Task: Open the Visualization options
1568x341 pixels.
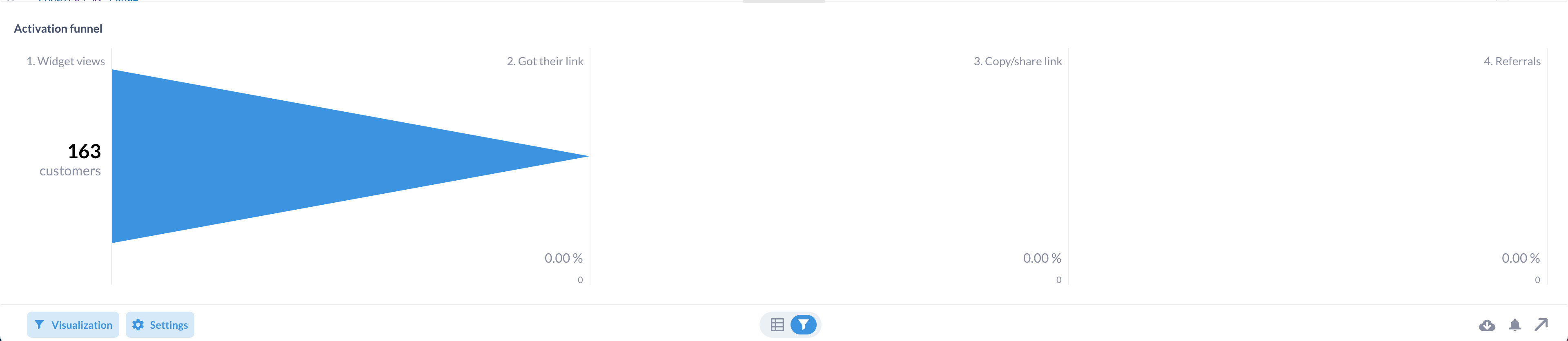Action: pos(73,325)
